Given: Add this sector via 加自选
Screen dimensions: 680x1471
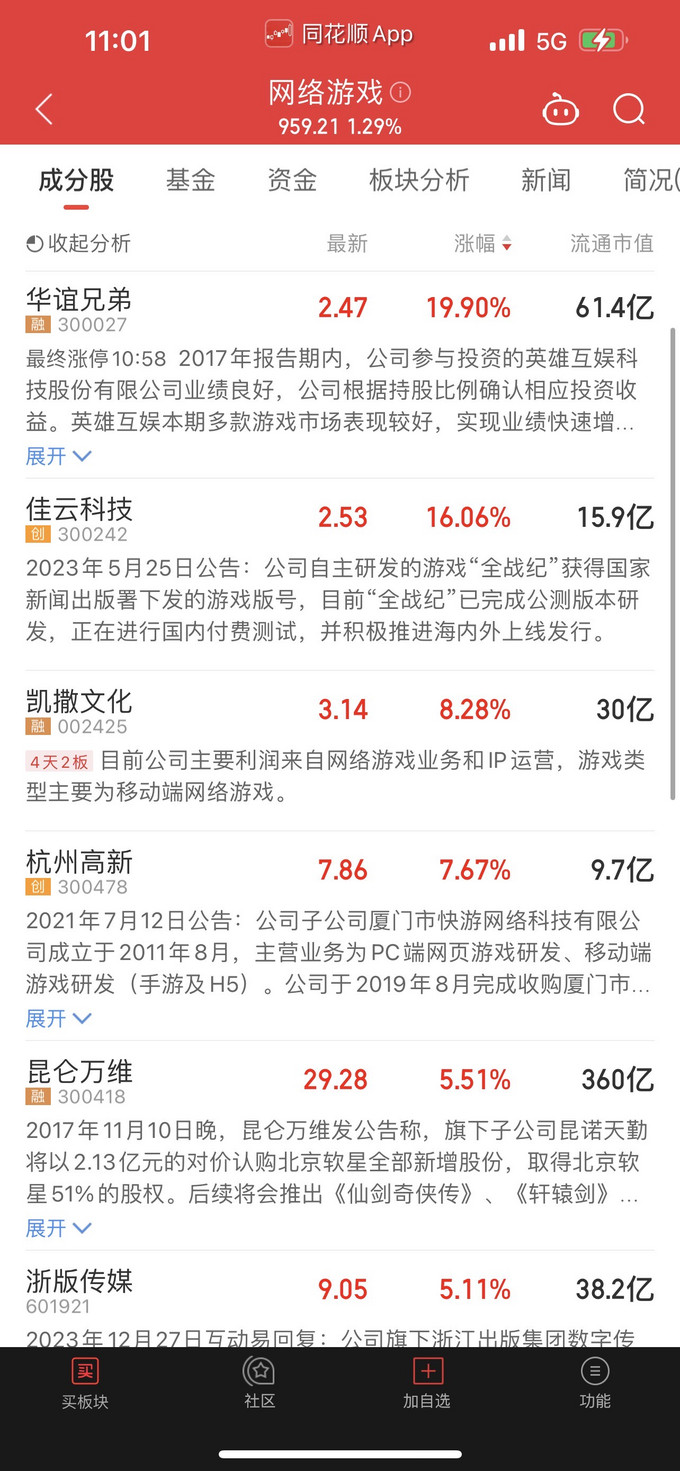Looking at the screenshot, I should (x=427, y=1383).
